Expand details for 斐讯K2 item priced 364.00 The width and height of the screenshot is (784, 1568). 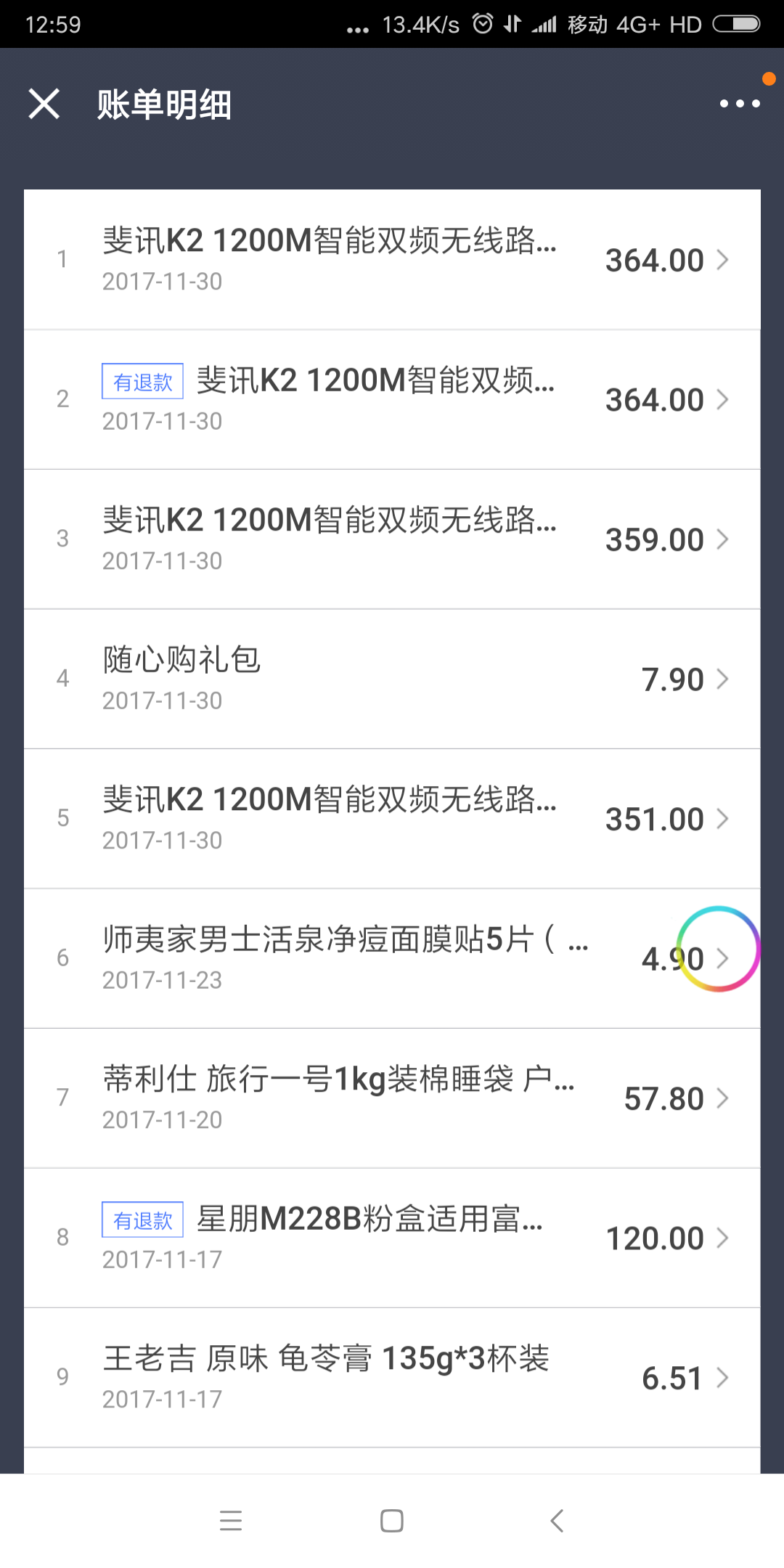point(392,260)
